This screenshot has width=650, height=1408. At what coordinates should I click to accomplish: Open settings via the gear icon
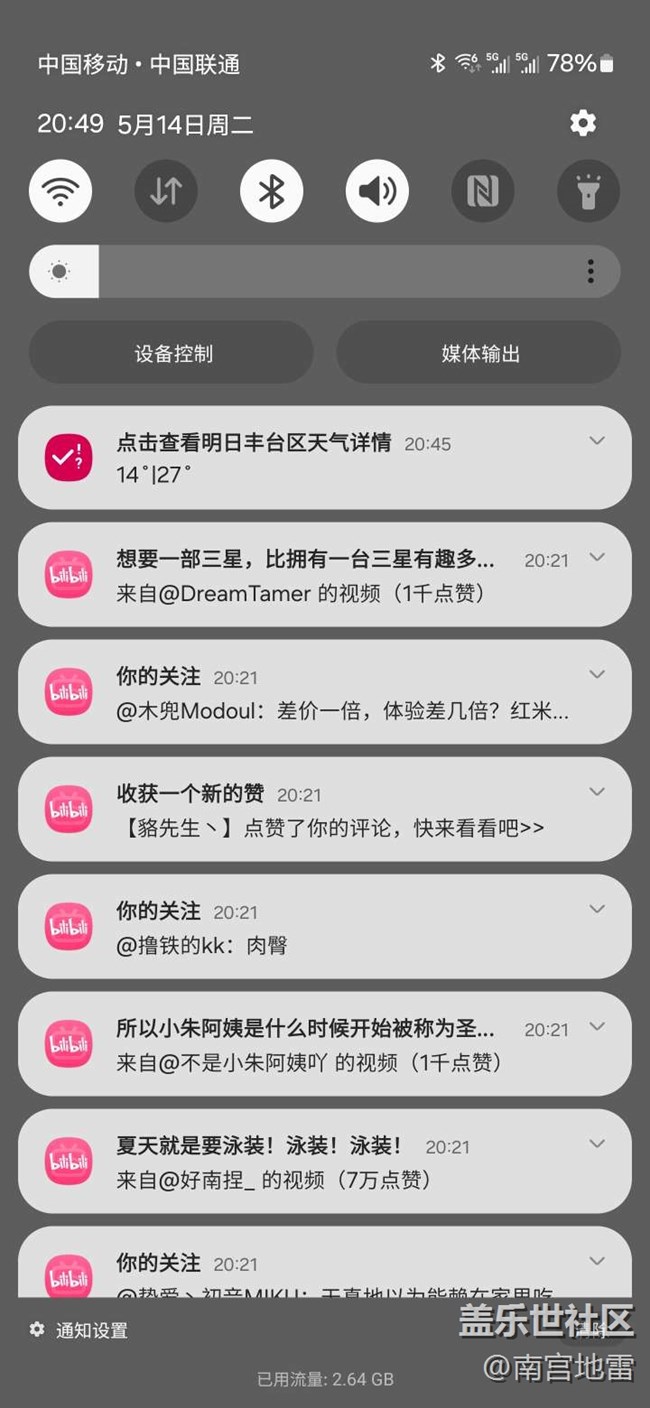point(583,123)
